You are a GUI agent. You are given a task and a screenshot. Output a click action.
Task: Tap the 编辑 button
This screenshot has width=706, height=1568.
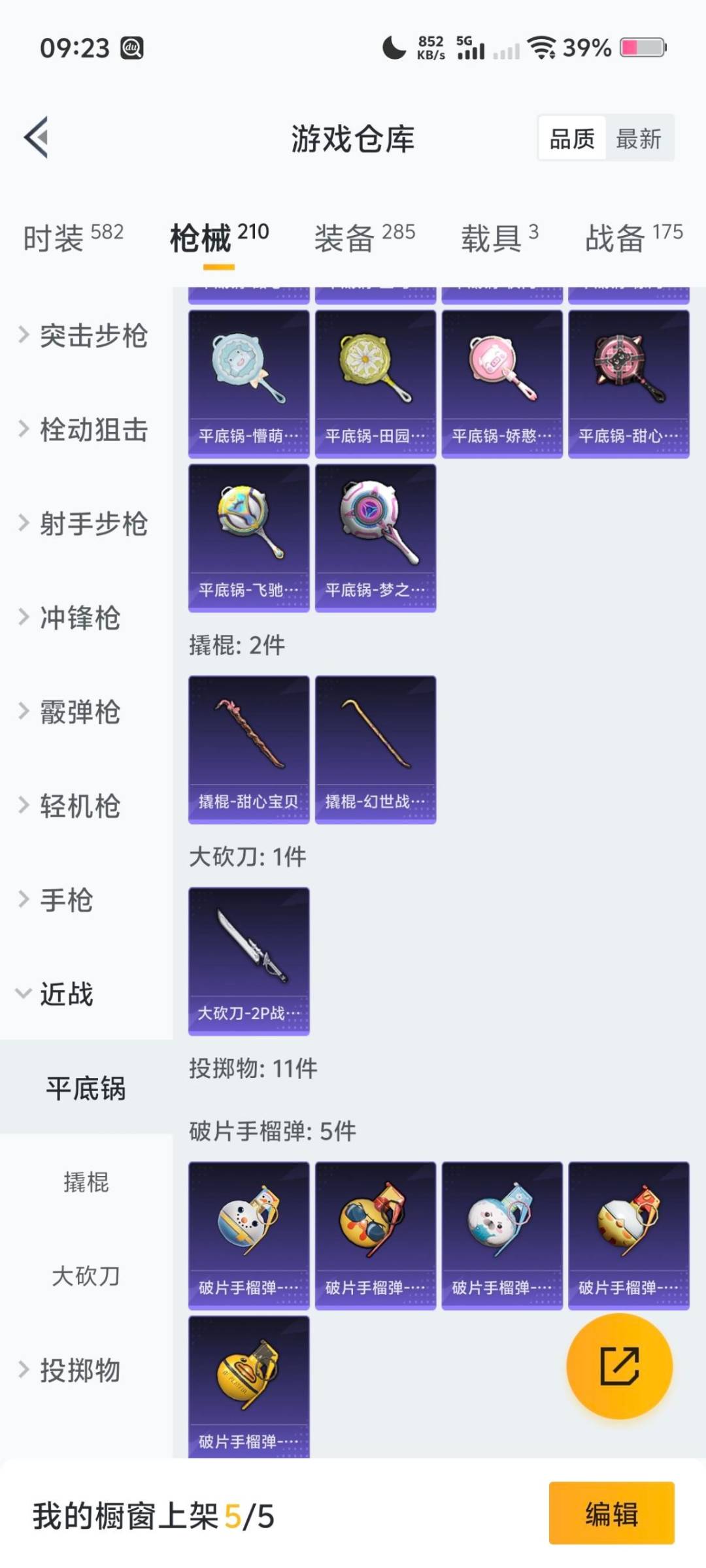[x=611, y=1513]
